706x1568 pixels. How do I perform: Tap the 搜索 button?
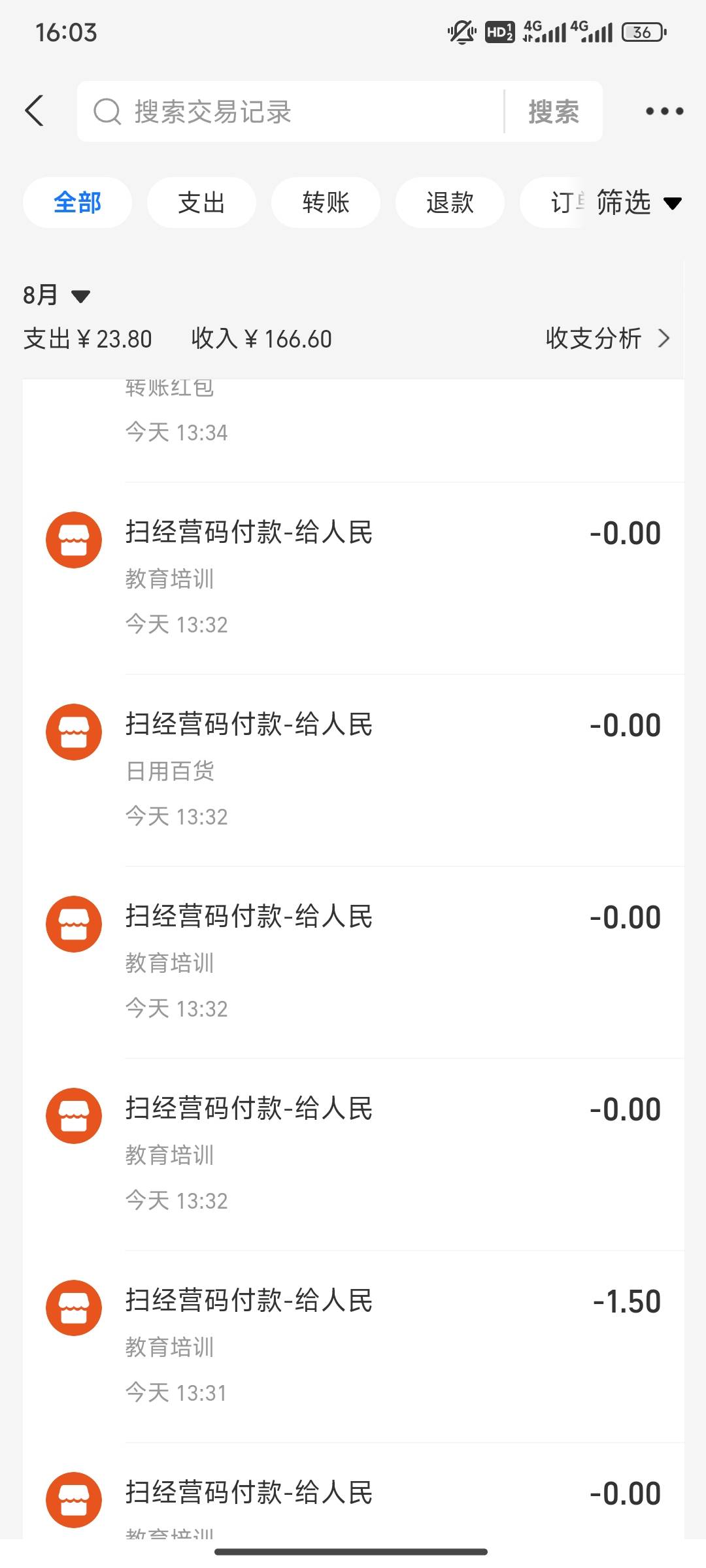(554, 111)
